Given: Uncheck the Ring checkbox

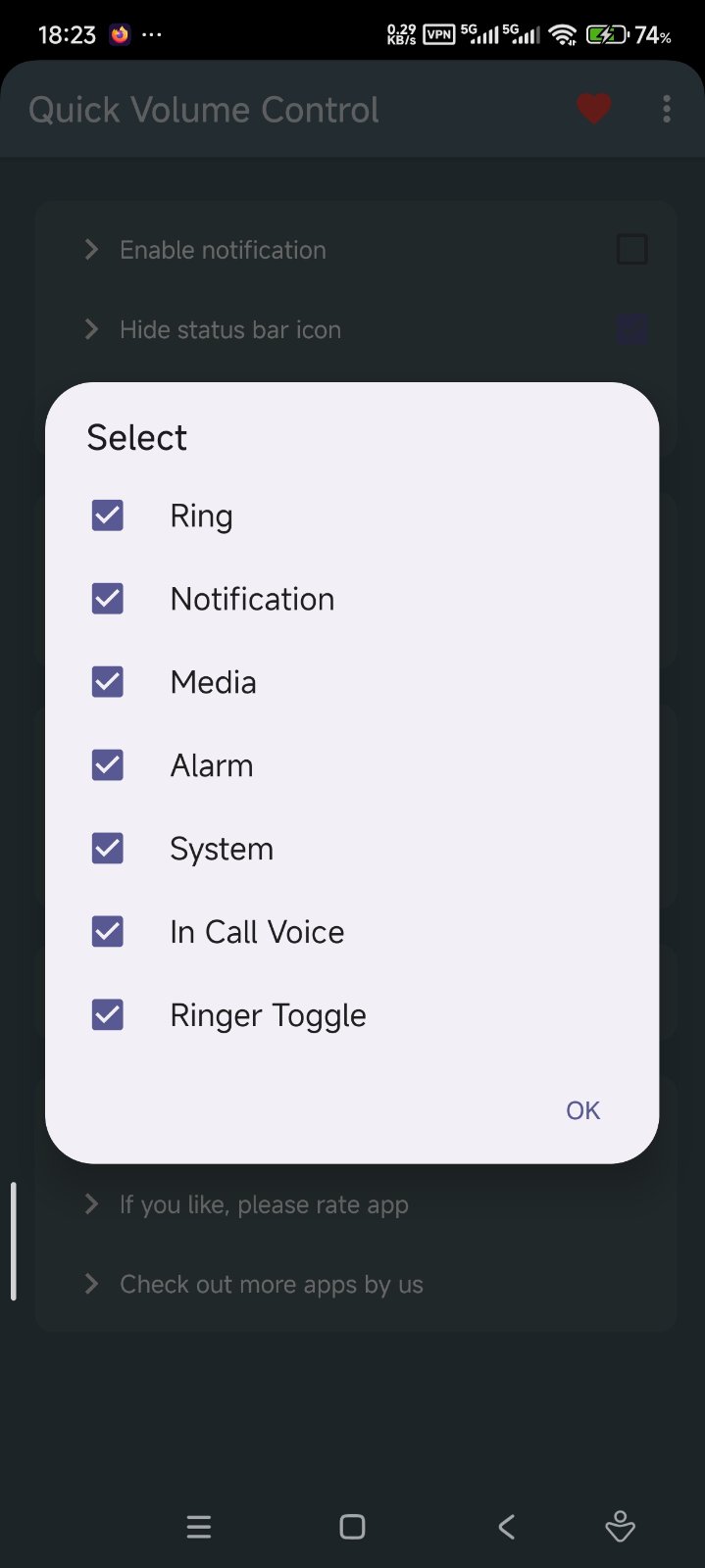Looking at the screenshot, I should [108, 515].
